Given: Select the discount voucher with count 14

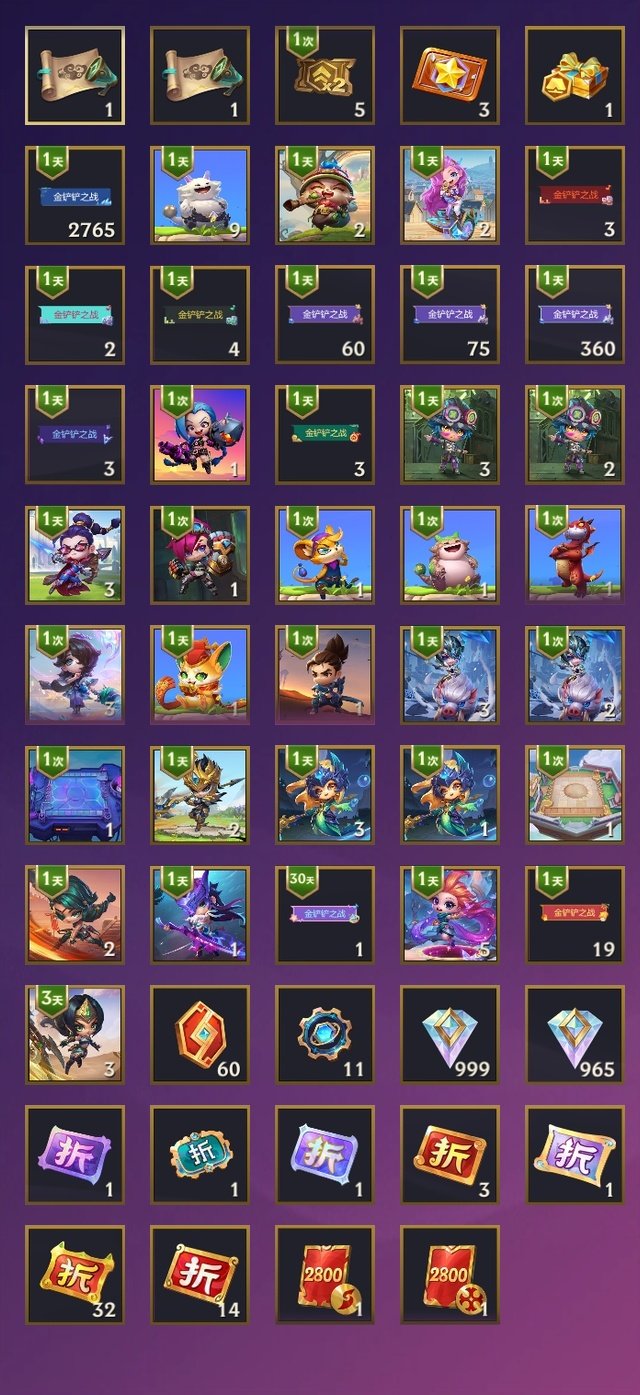Looking at the screenshot, I should point(200,1275).
